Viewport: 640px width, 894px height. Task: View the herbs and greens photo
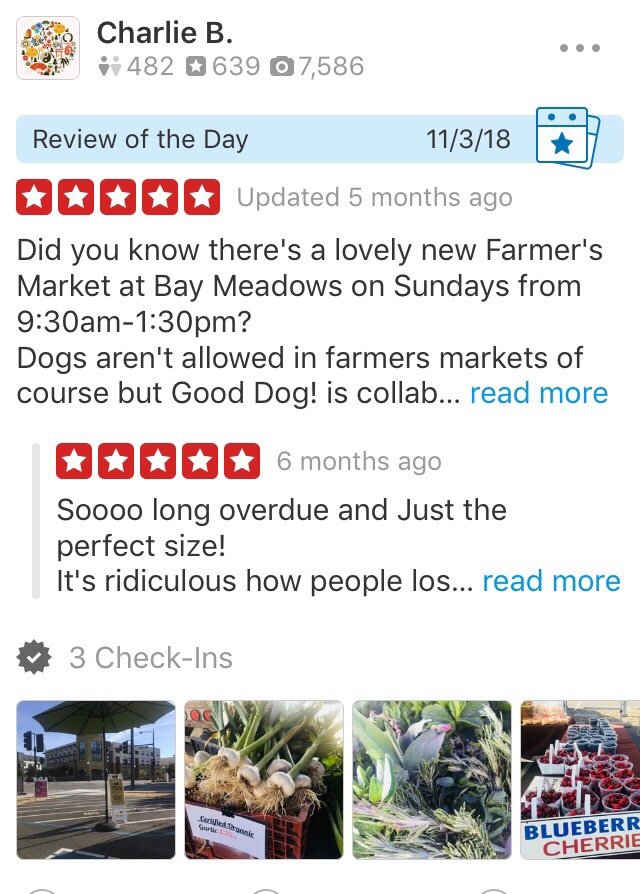432,779
